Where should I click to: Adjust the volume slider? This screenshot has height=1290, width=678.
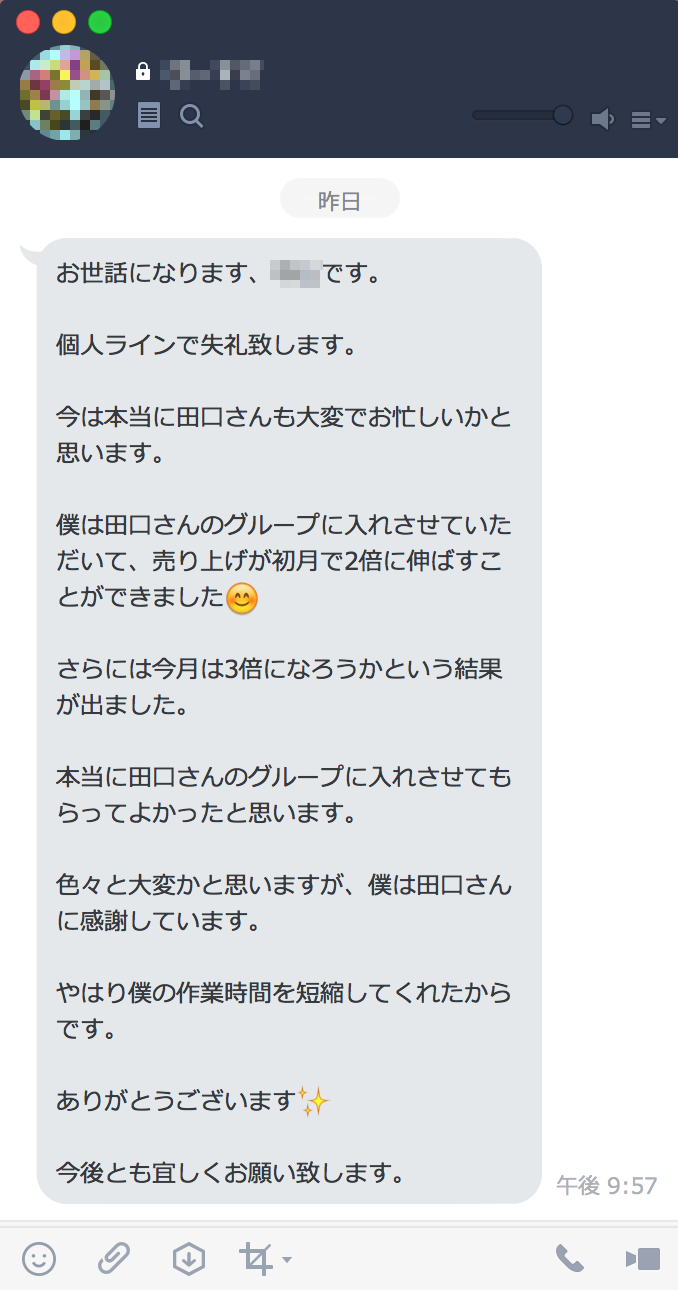tap(563, 115)
